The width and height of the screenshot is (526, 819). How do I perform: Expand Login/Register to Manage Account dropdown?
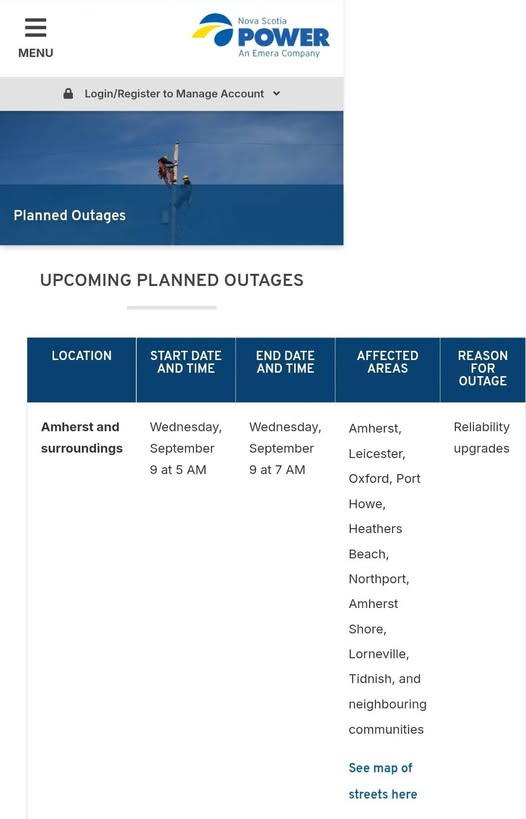[172, 93]
